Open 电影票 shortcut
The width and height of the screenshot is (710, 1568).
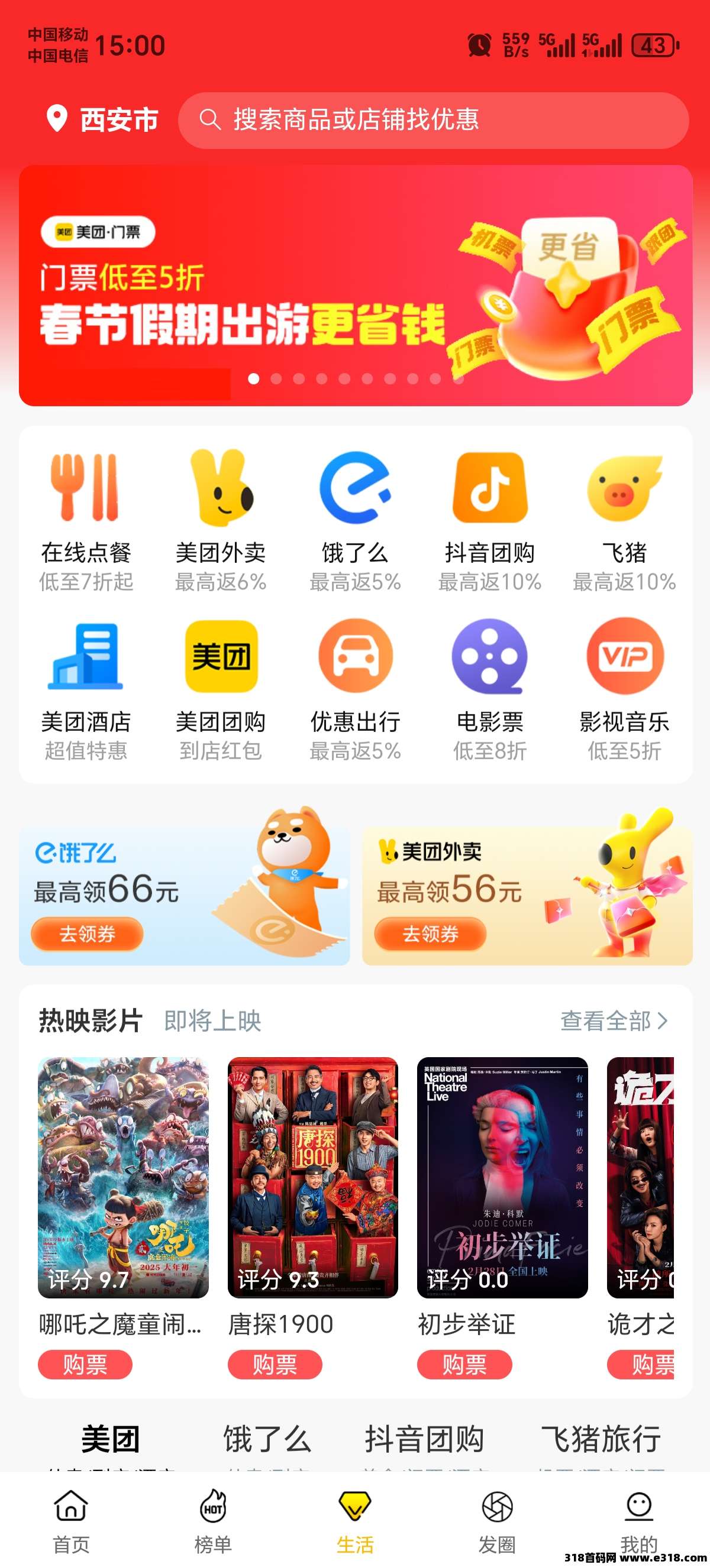[489, 690]
